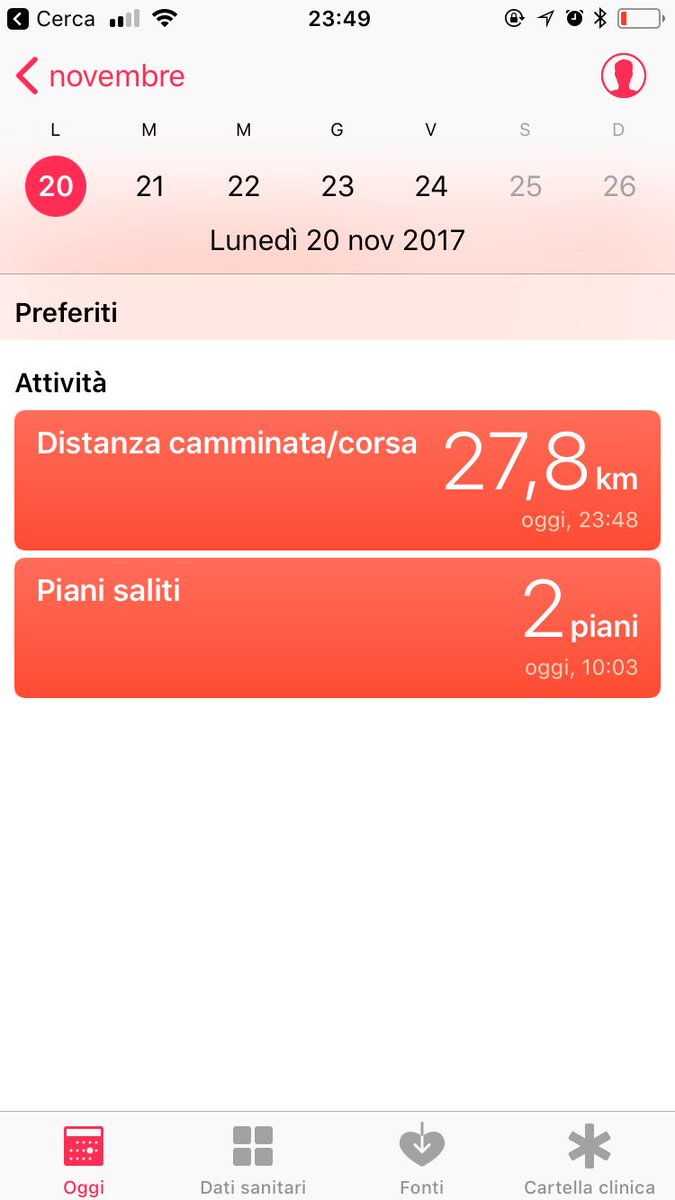The height and width of the screenshot is (1200, 675).
Task: Return to Cerca app via status bar
Action: pyautogui.click(x=52, y=19)
